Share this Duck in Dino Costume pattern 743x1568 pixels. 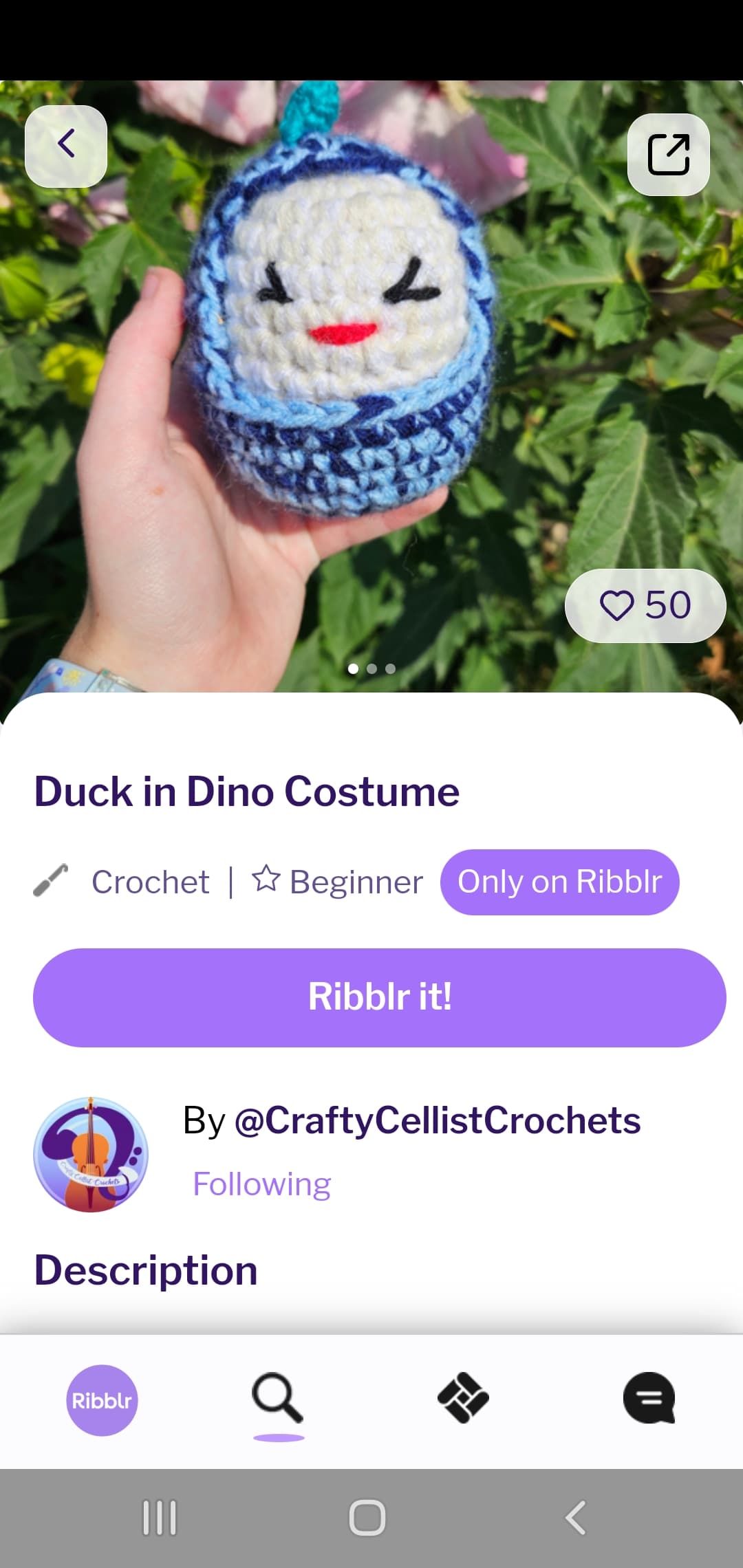pos(668,155)
